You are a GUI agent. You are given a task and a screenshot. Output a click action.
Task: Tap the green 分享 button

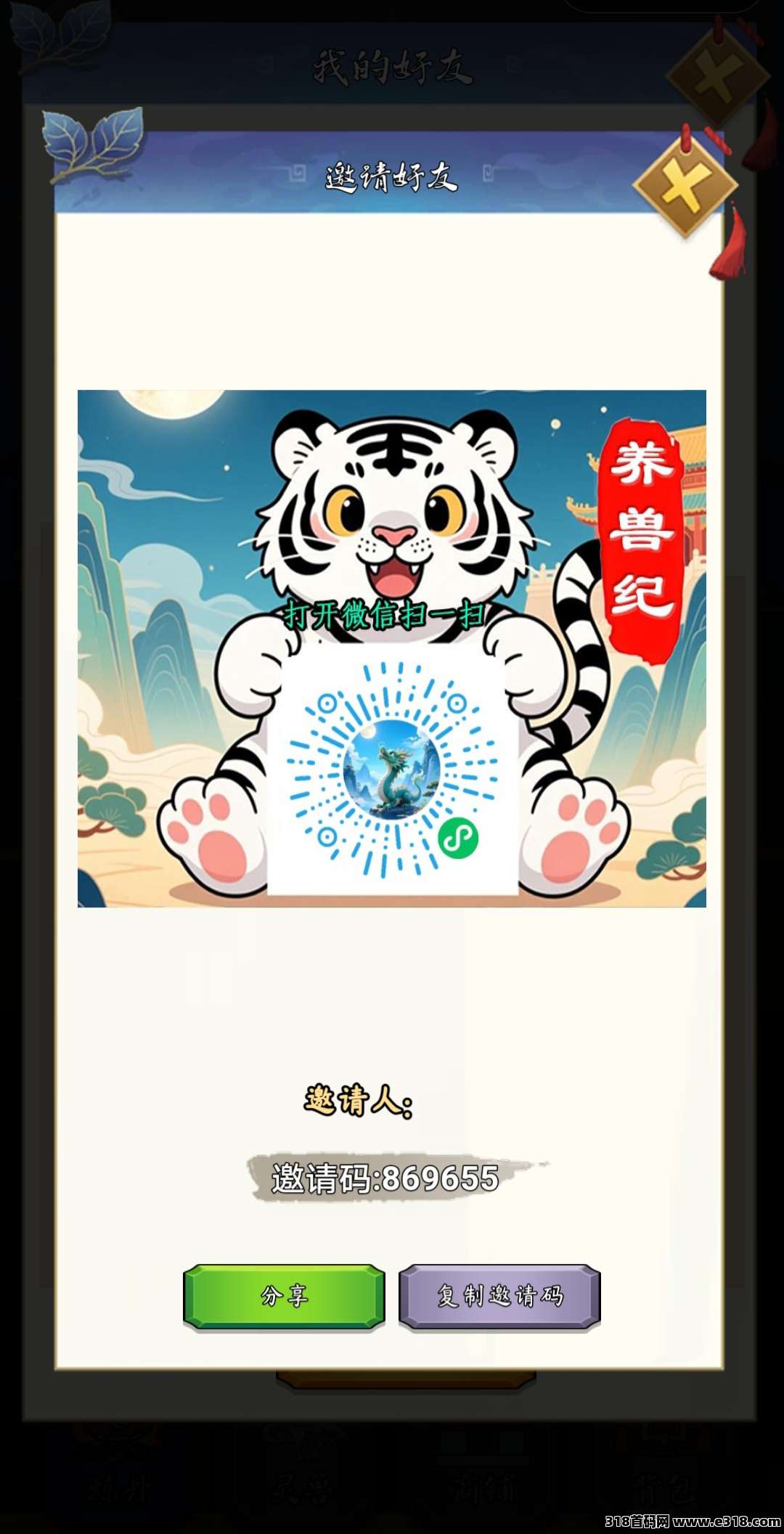pyautogui.click(x=284, y=1296)
